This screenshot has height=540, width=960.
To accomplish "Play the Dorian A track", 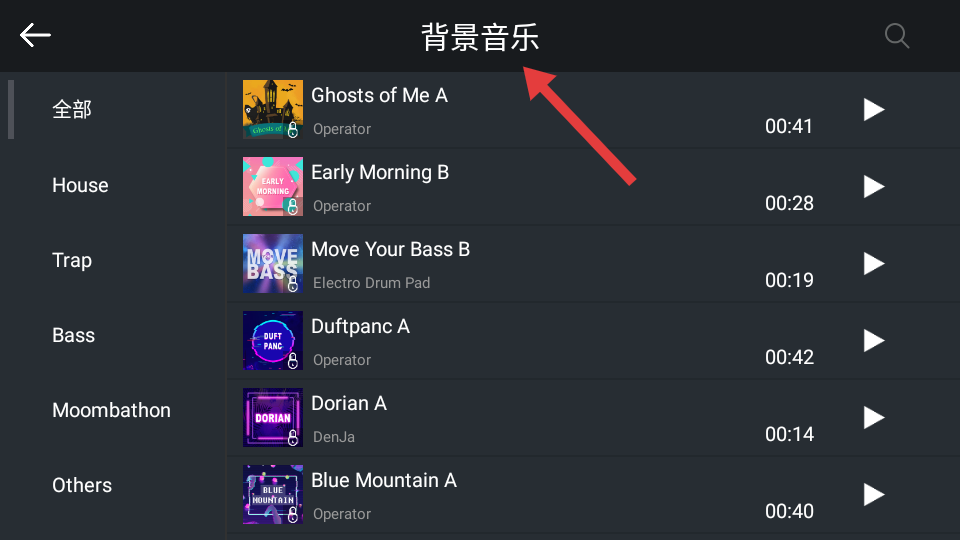I will (x=874, y=417).
